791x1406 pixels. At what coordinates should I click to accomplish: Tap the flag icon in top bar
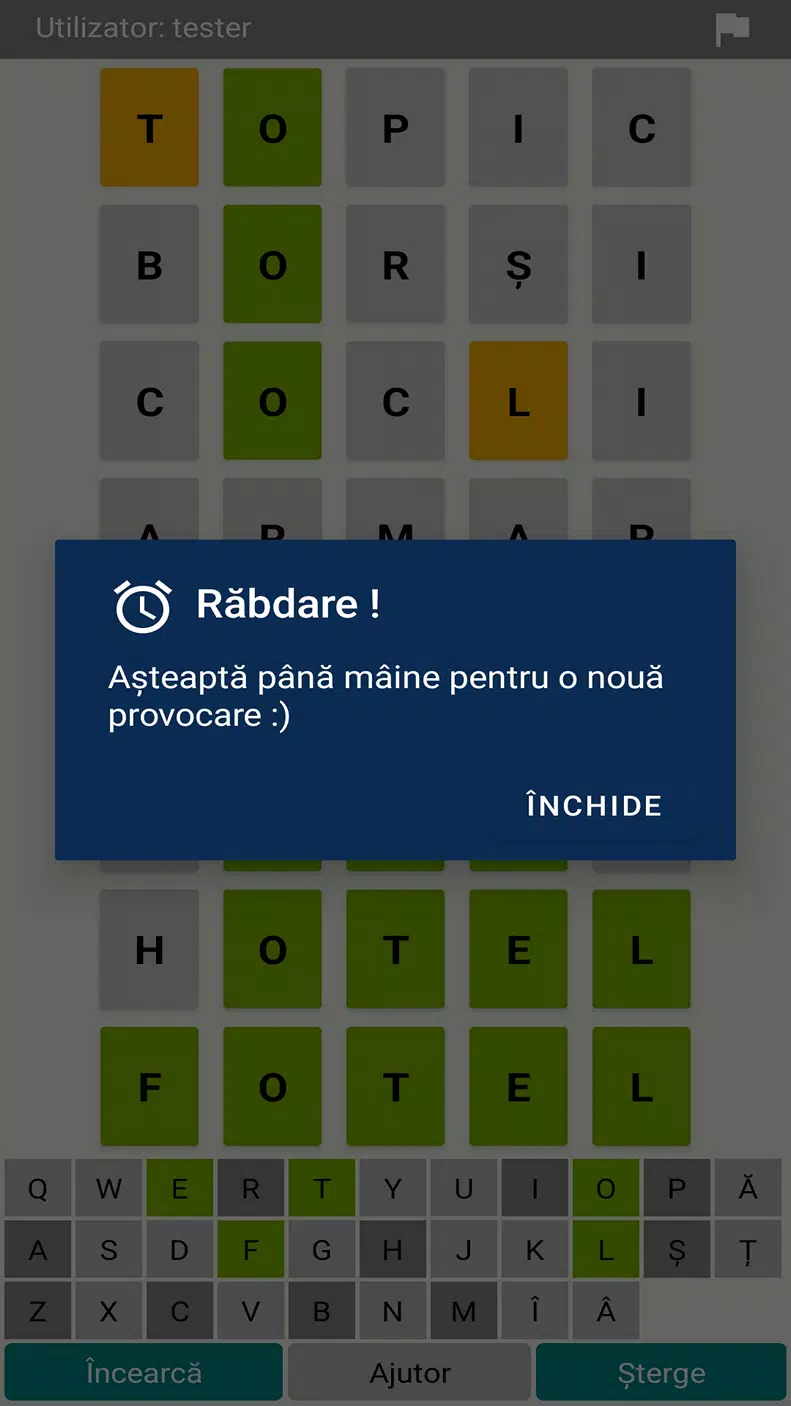pos(732,29)
